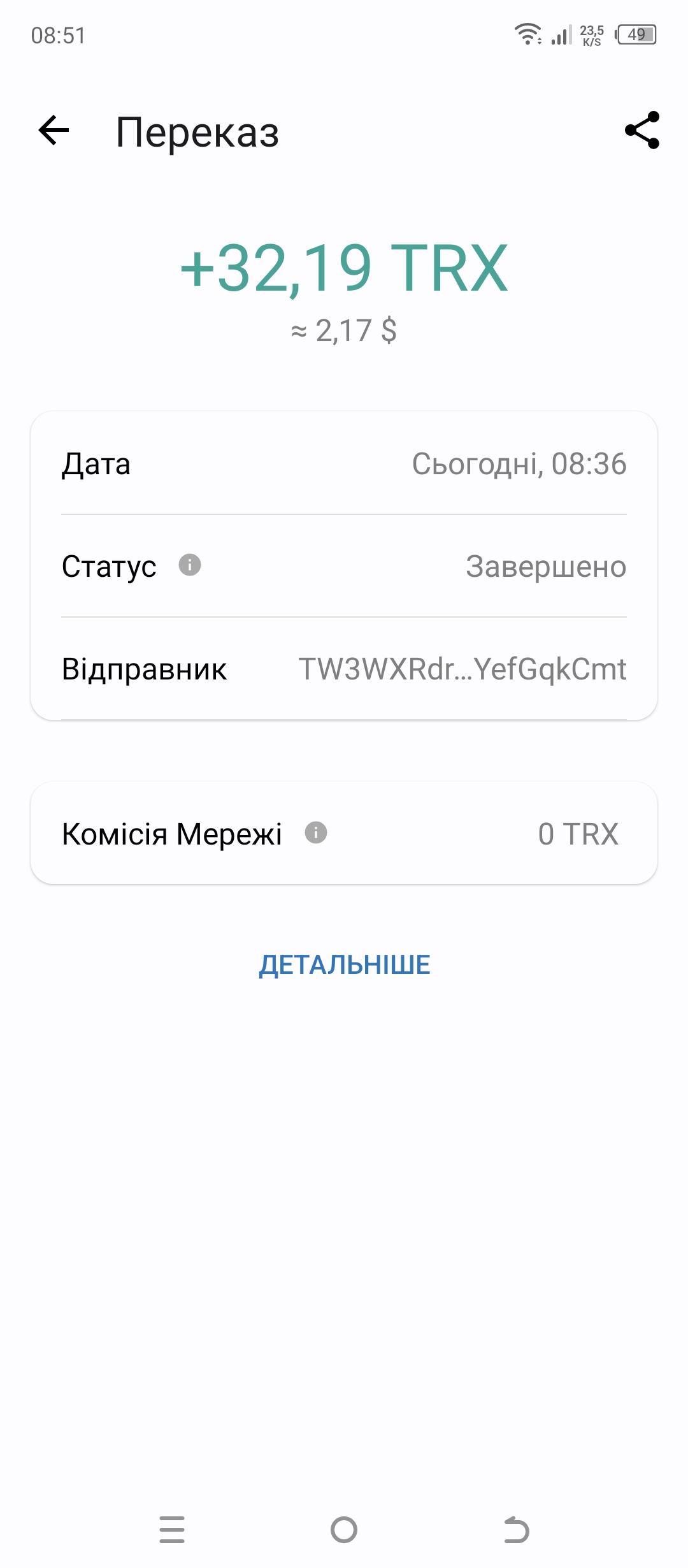Go back from the Переказ screen
Screen dimensions: 688x1568
coord(54,131)
